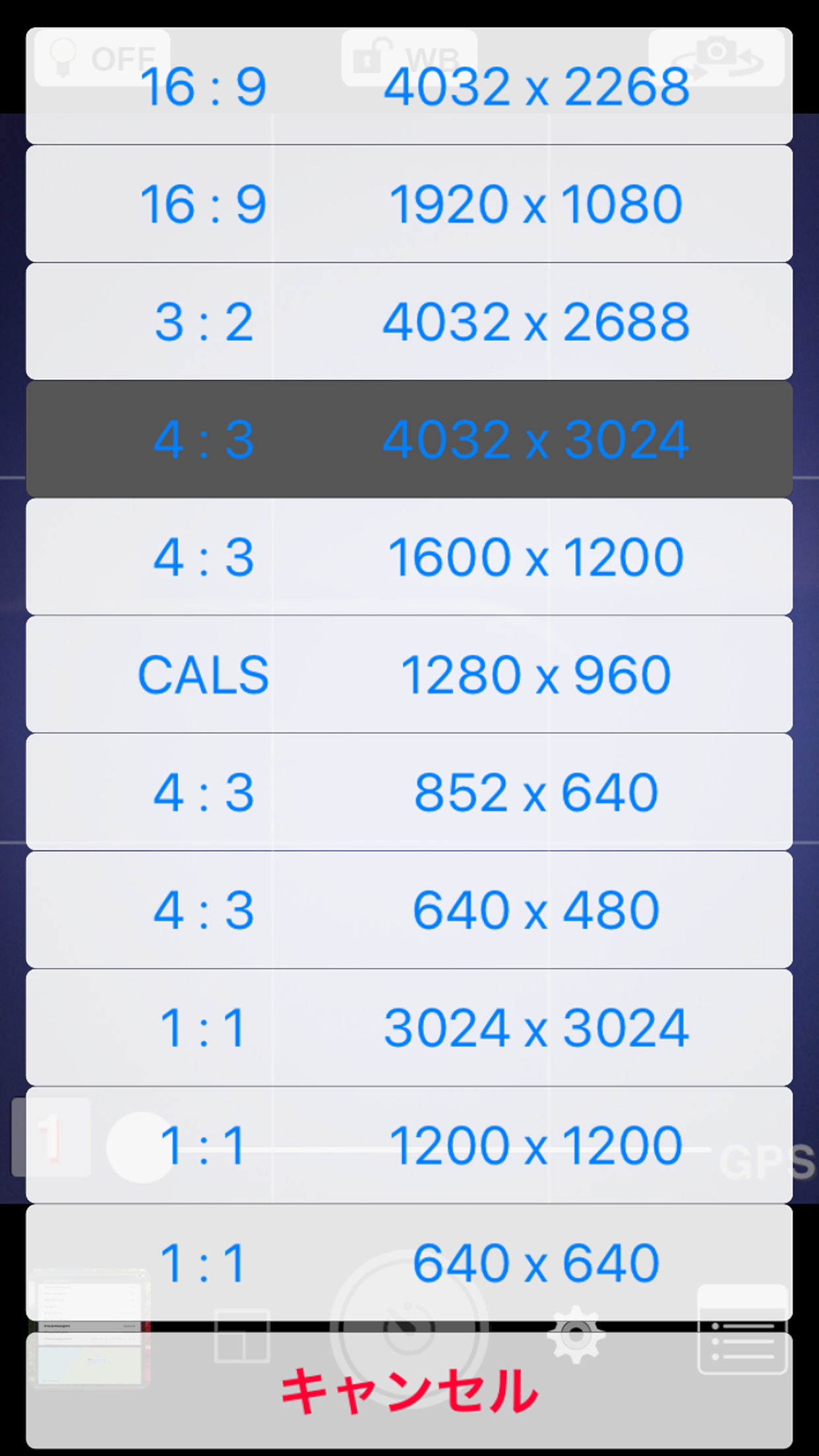Select the CALS 1280 x 960 resolution

[409, 674]
